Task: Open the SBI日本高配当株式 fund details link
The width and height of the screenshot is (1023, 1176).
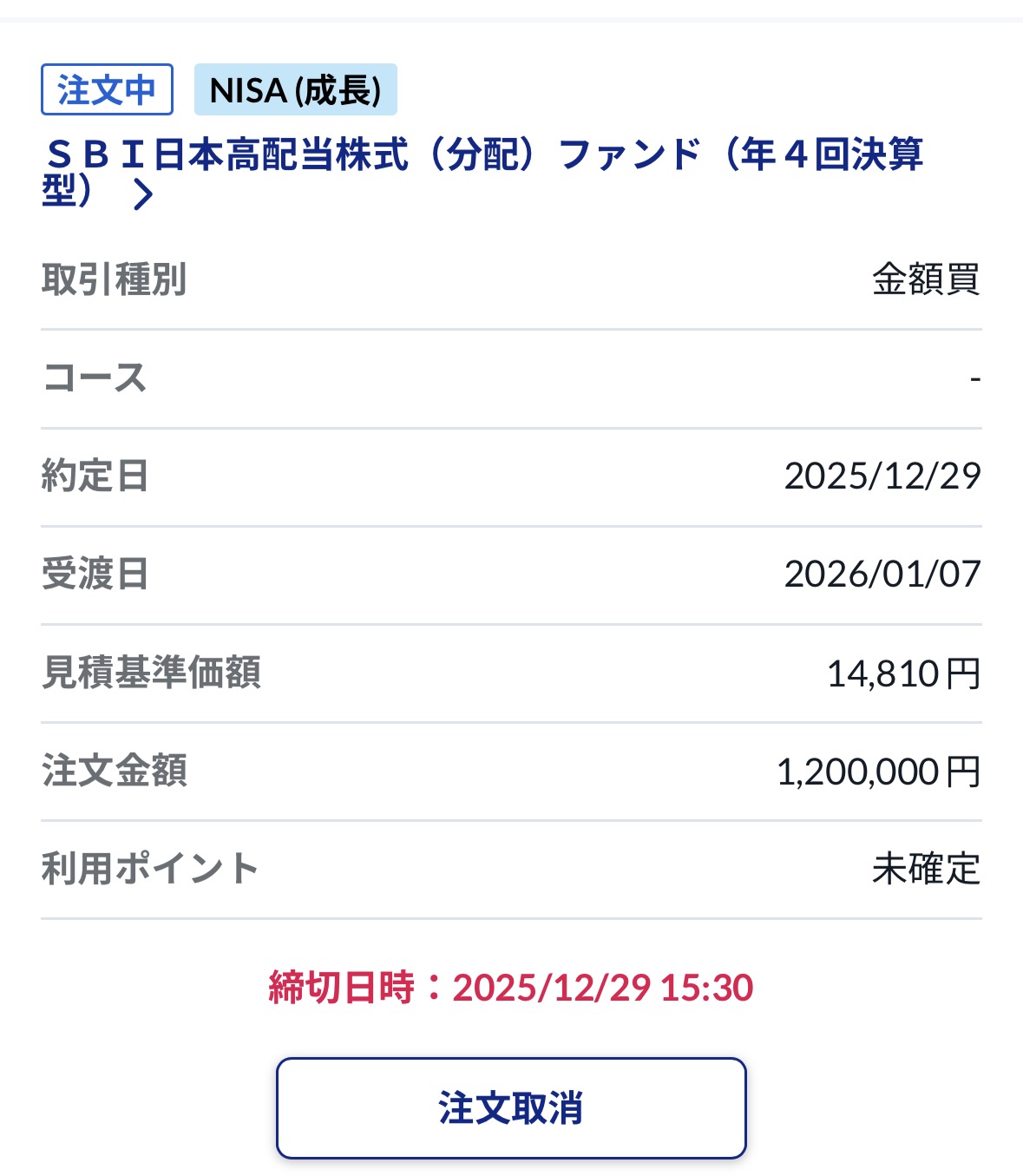Action: (x=482, y=157)
